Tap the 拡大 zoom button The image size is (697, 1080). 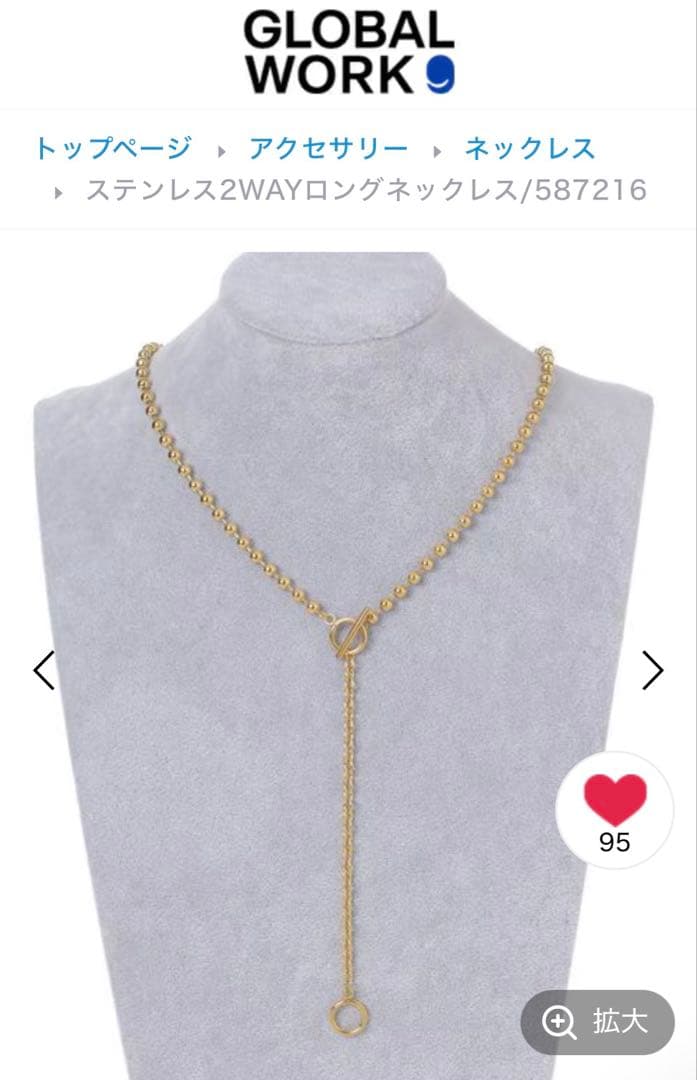pos(597,1022)
